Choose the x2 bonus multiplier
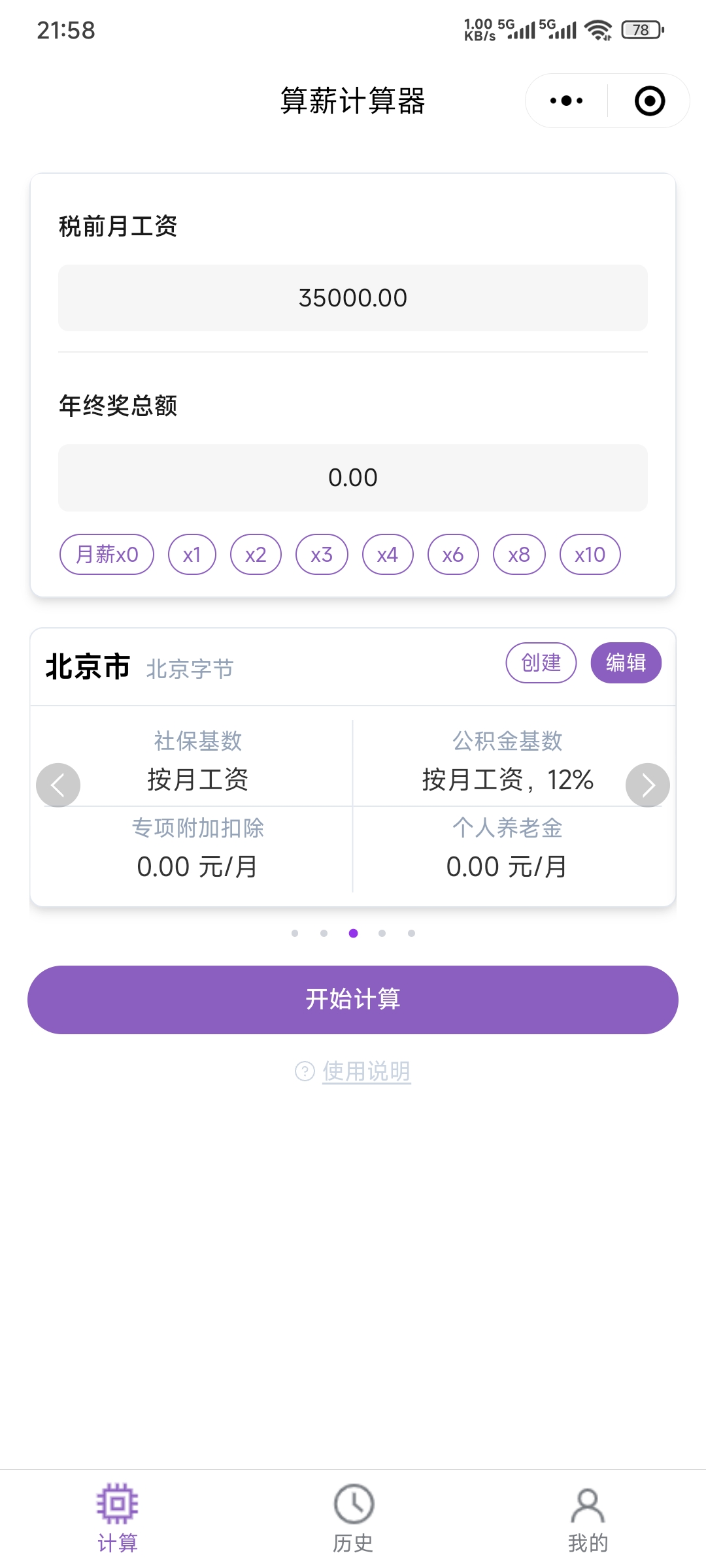706x1568 pixels. point(256,555)
